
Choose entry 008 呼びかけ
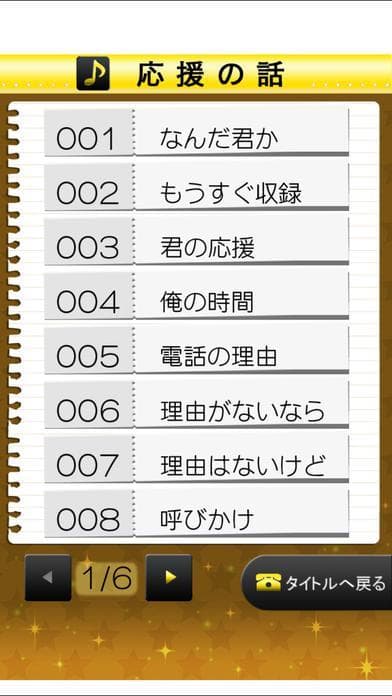tap(196, 514)
